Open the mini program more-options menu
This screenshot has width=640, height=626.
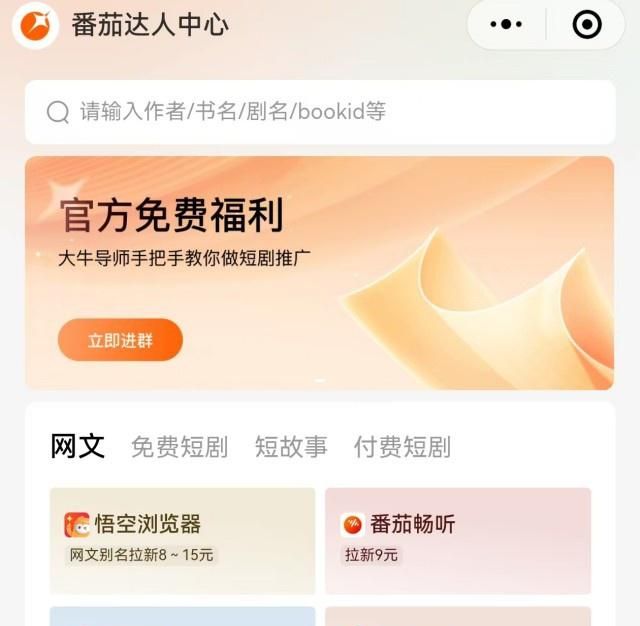[x=507, y=24]
